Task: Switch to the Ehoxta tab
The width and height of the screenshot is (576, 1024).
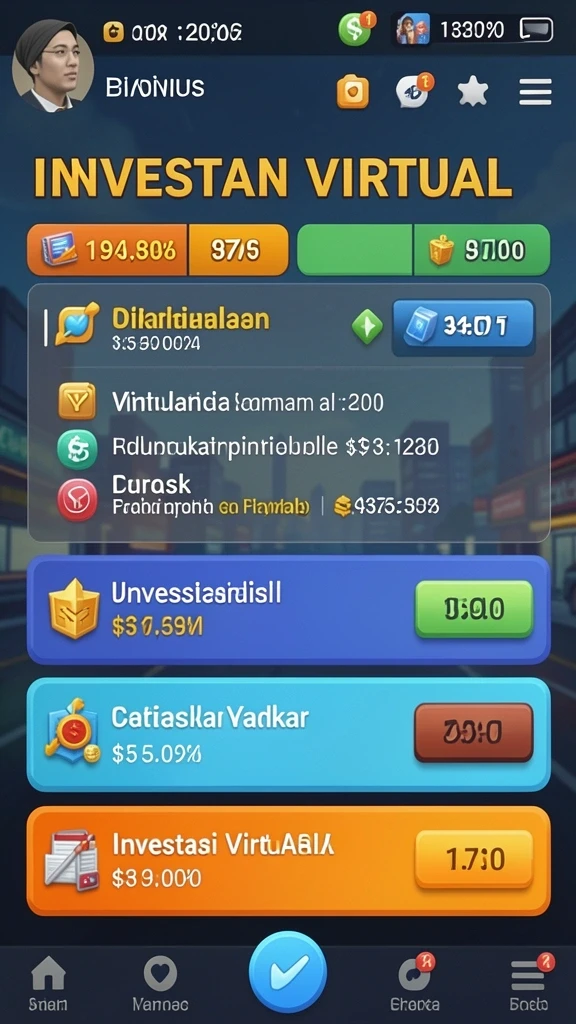Action: point(415,983)
